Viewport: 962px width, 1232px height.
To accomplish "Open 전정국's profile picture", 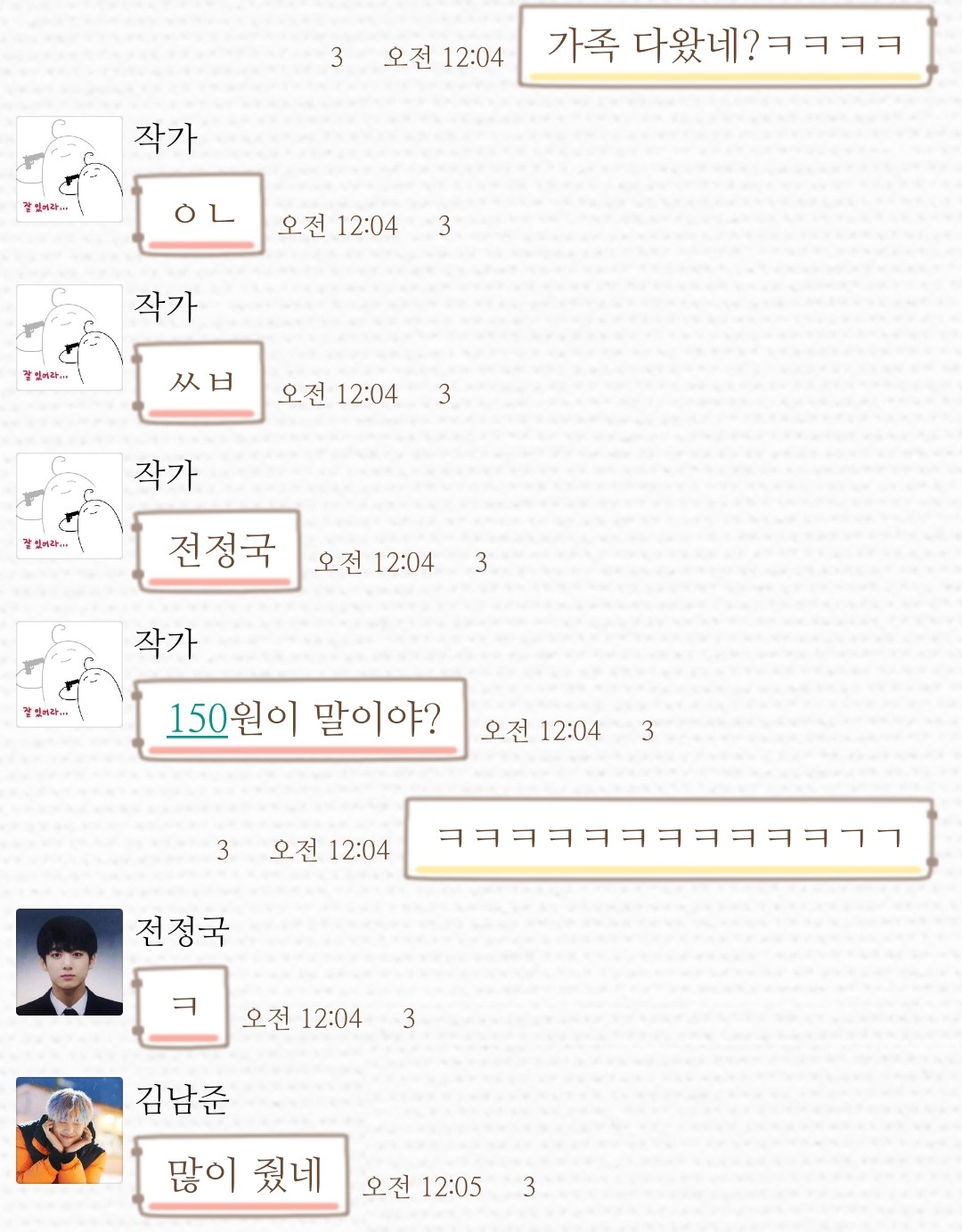I will point(69,962).
